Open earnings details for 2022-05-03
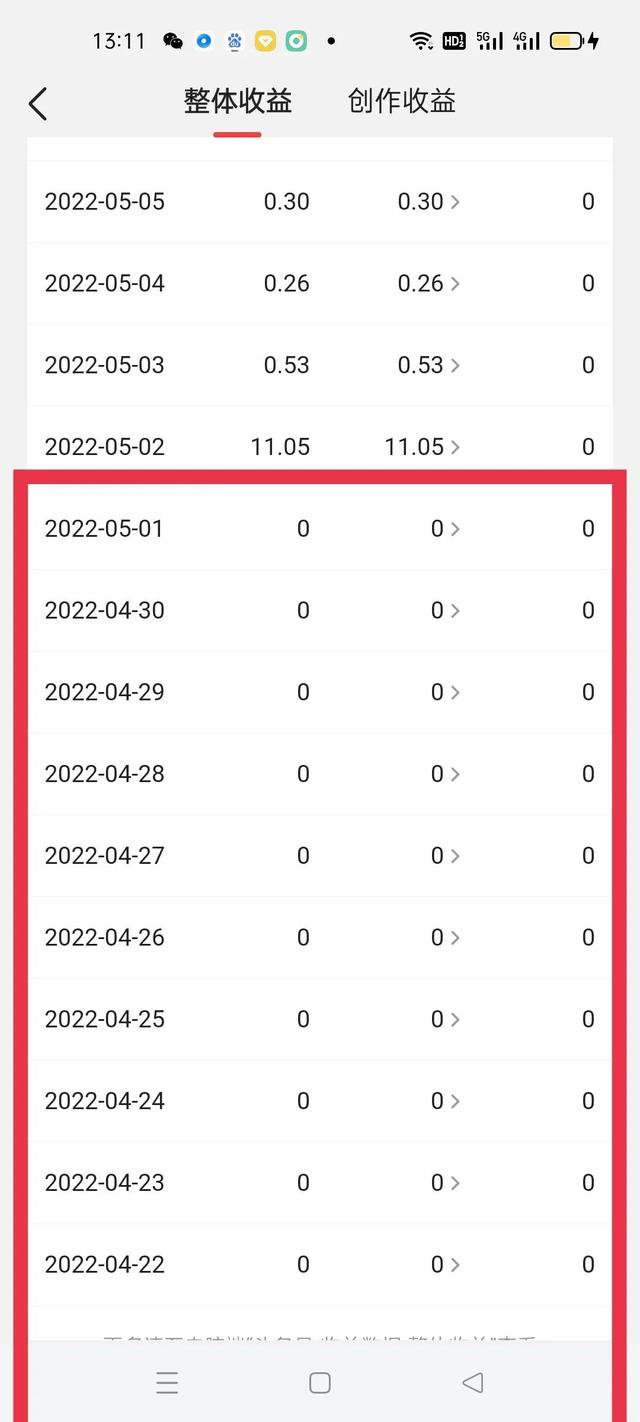Viewport: 640px width, 1422px height. tap(429, 365)
